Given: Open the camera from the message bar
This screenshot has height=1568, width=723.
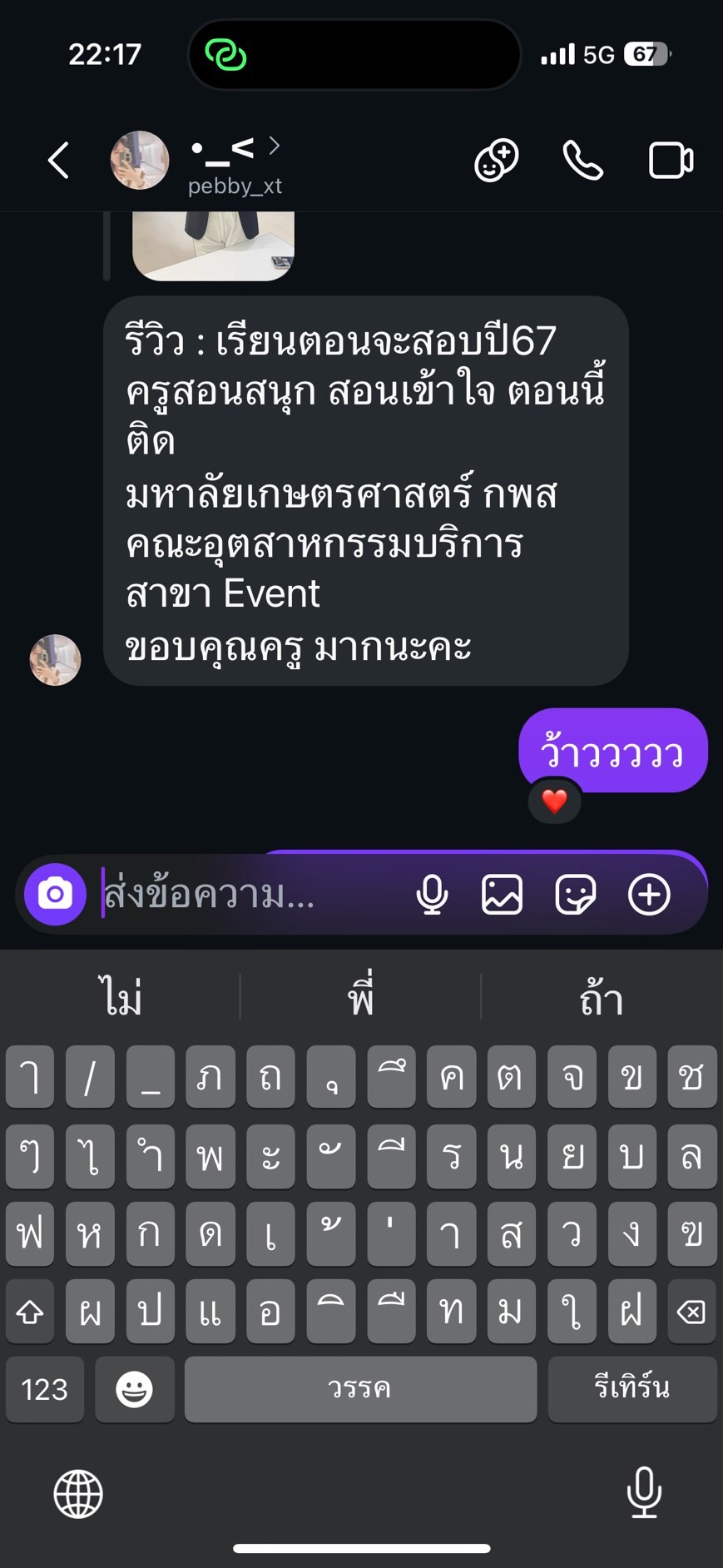Looking at the screenshot, I should 55,895.
